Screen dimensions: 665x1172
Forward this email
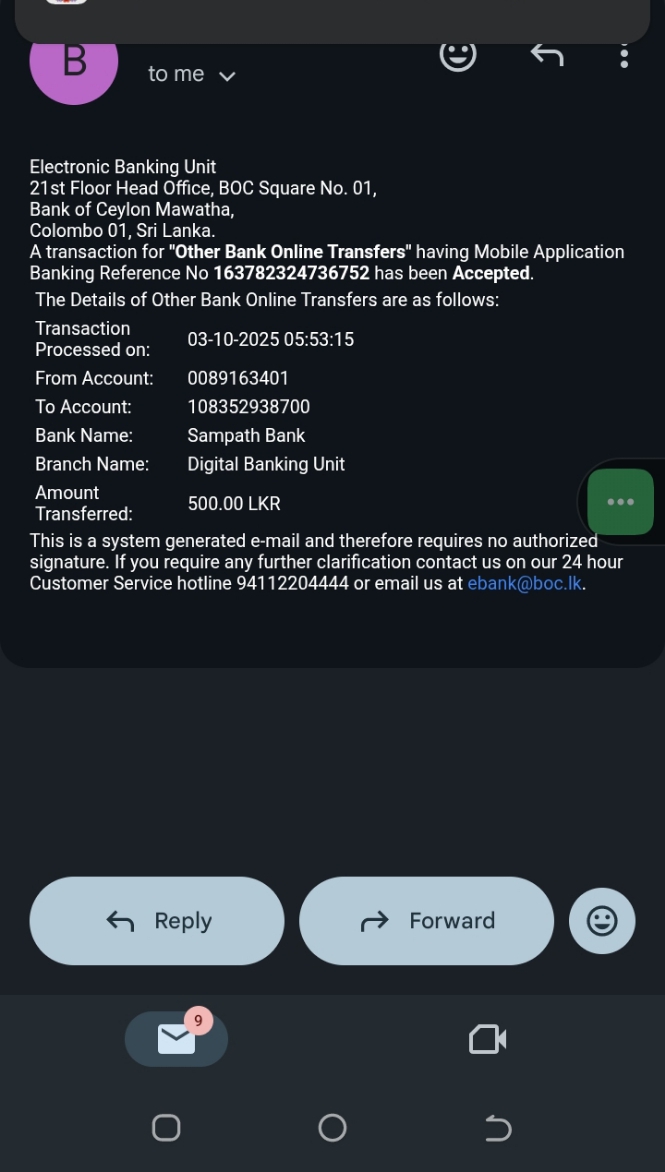[426, 921]
